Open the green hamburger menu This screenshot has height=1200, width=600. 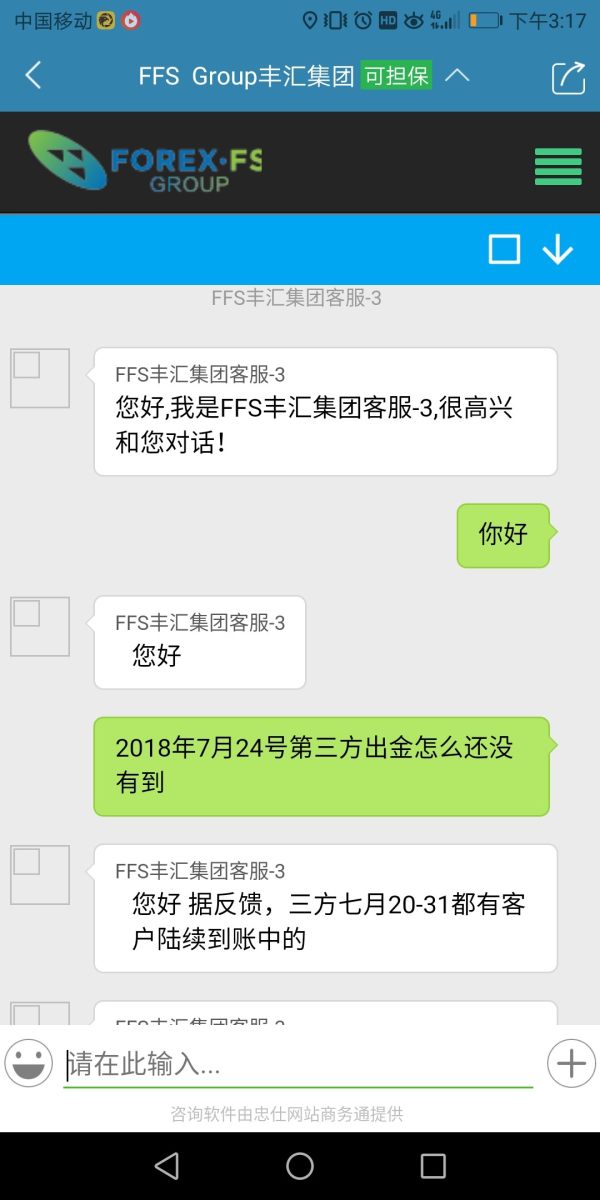pyautogui.click(x=558, y=166)
